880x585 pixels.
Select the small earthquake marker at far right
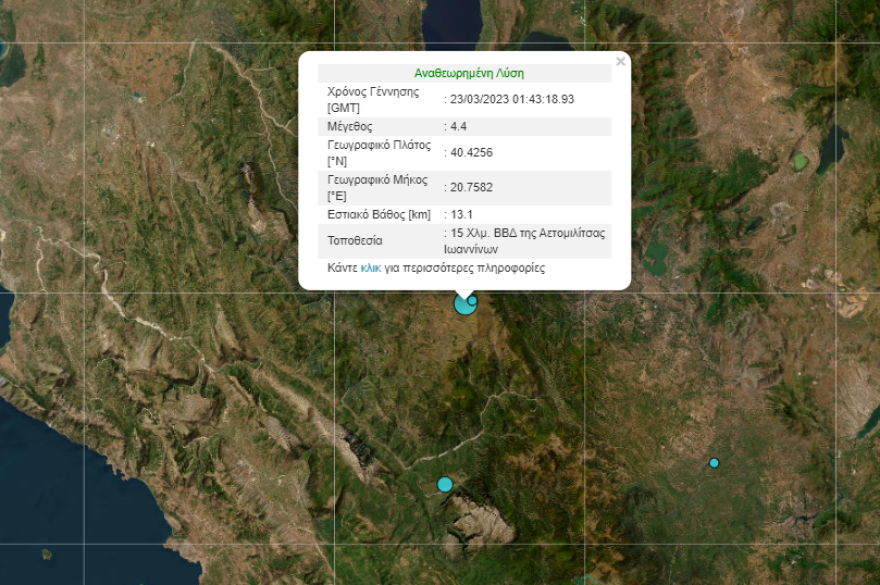(714, 463)
